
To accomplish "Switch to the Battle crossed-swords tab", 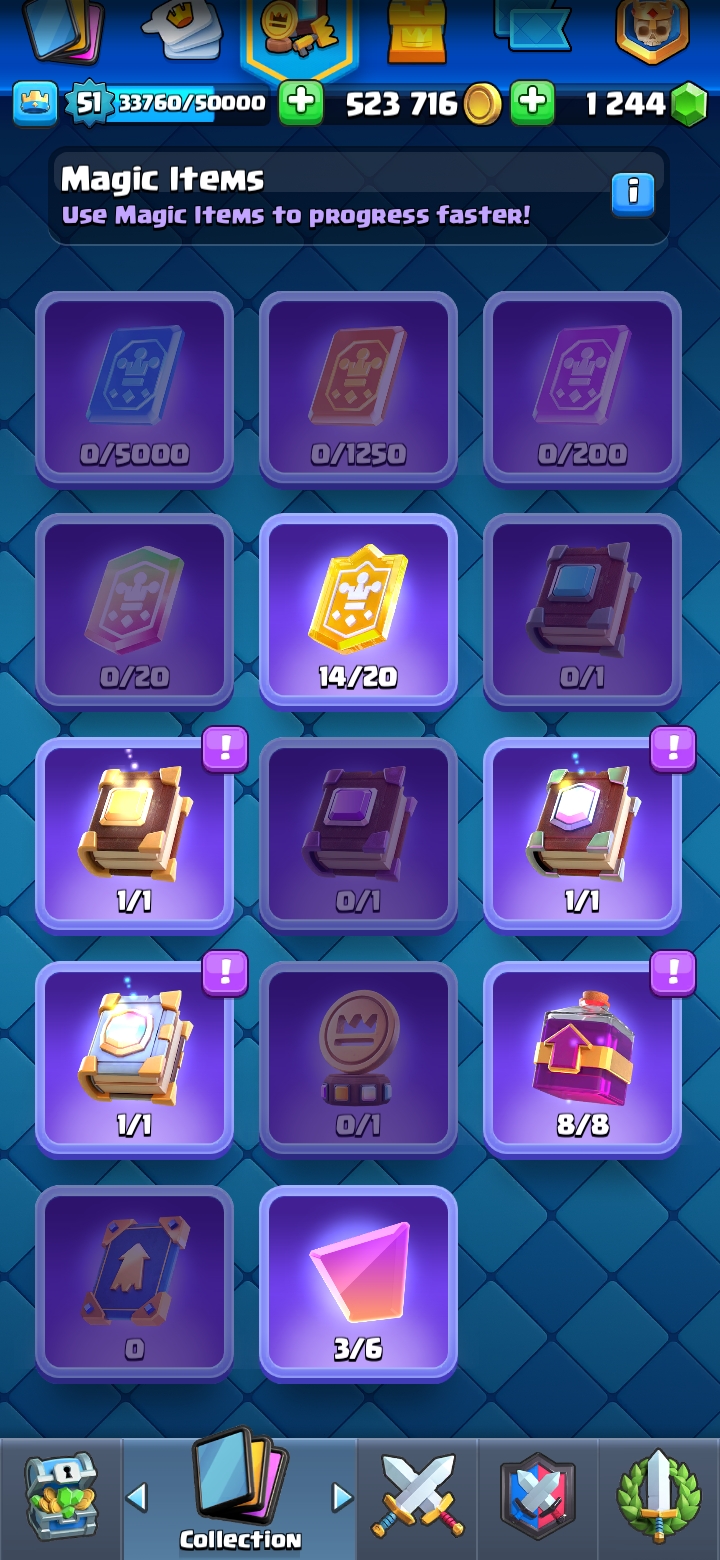I will coord(418,1497).
